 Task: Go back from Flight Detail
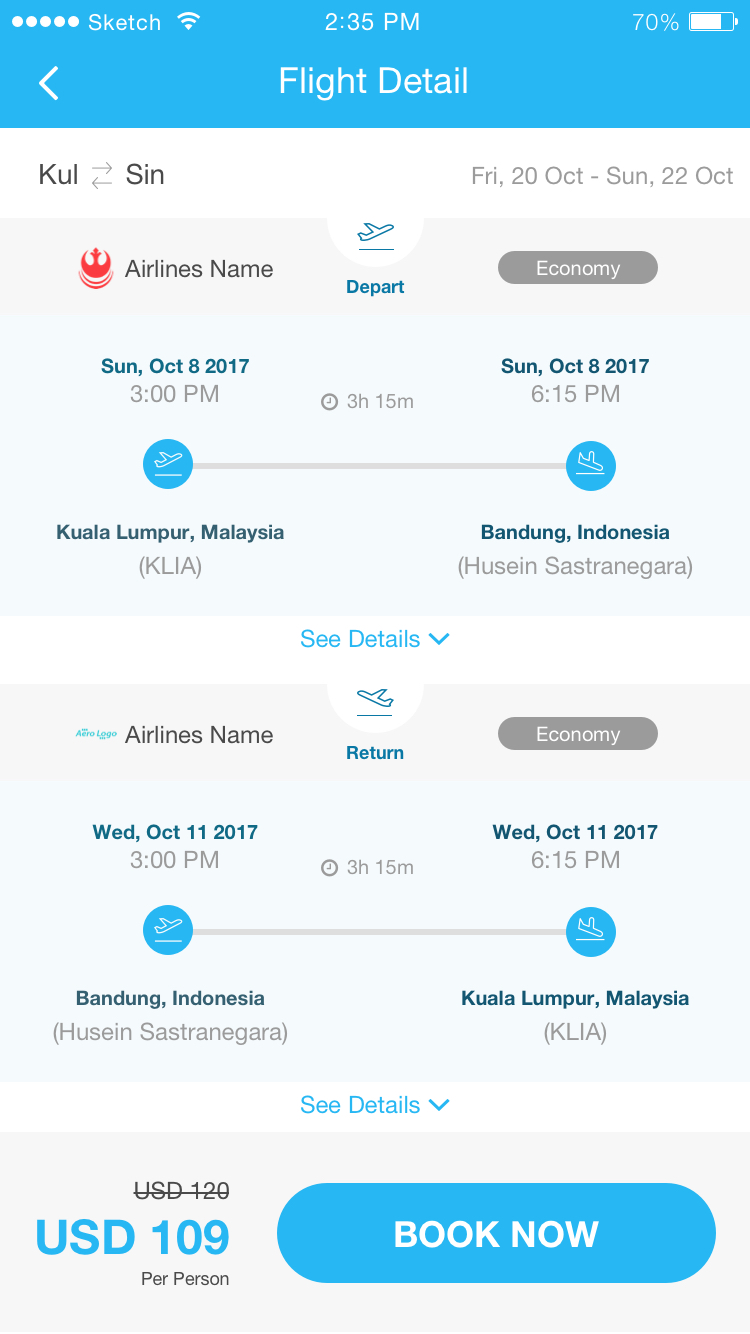[49, 82]
